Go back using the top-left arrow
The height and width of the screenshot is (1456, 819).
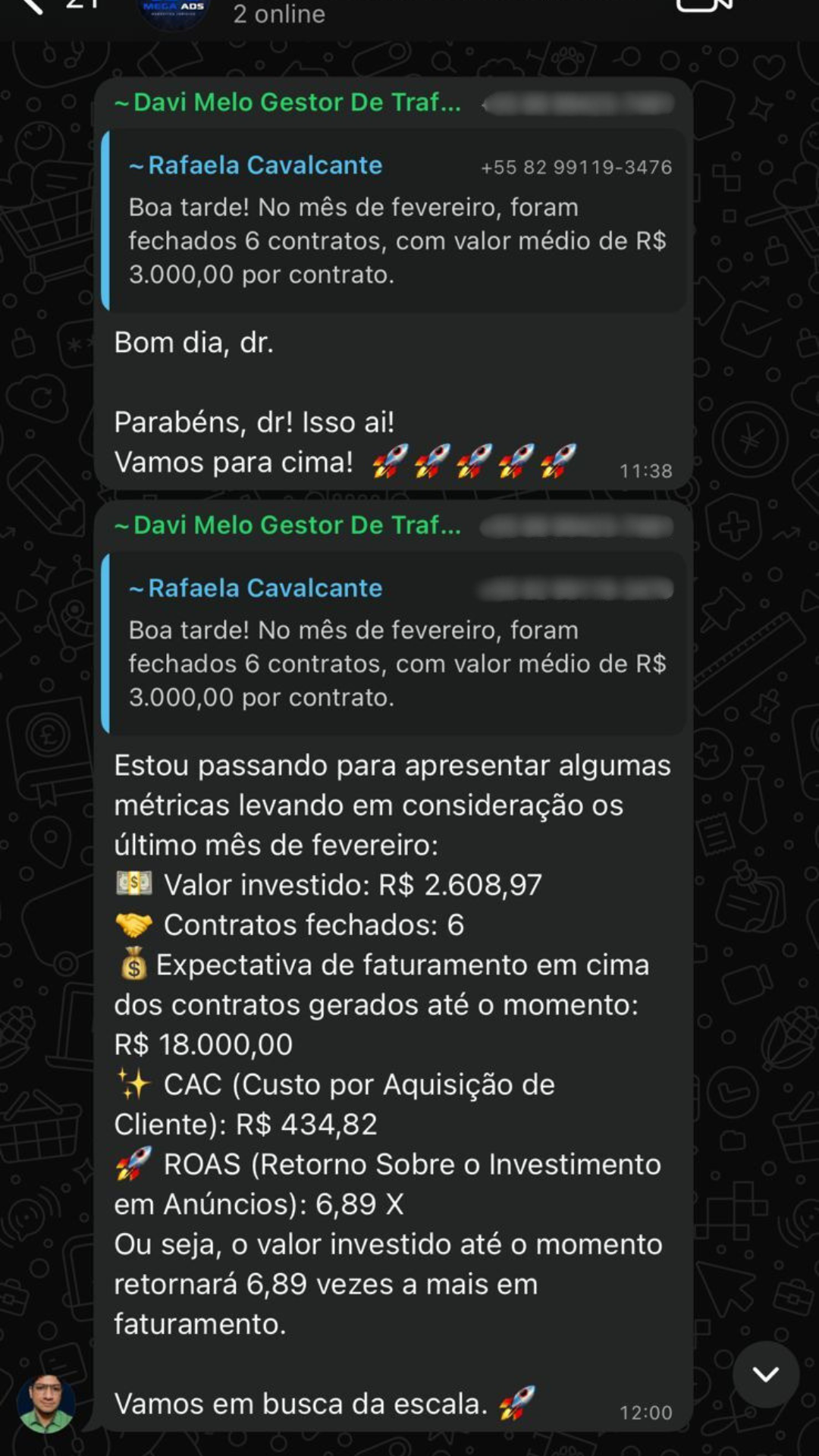[32, 6]
